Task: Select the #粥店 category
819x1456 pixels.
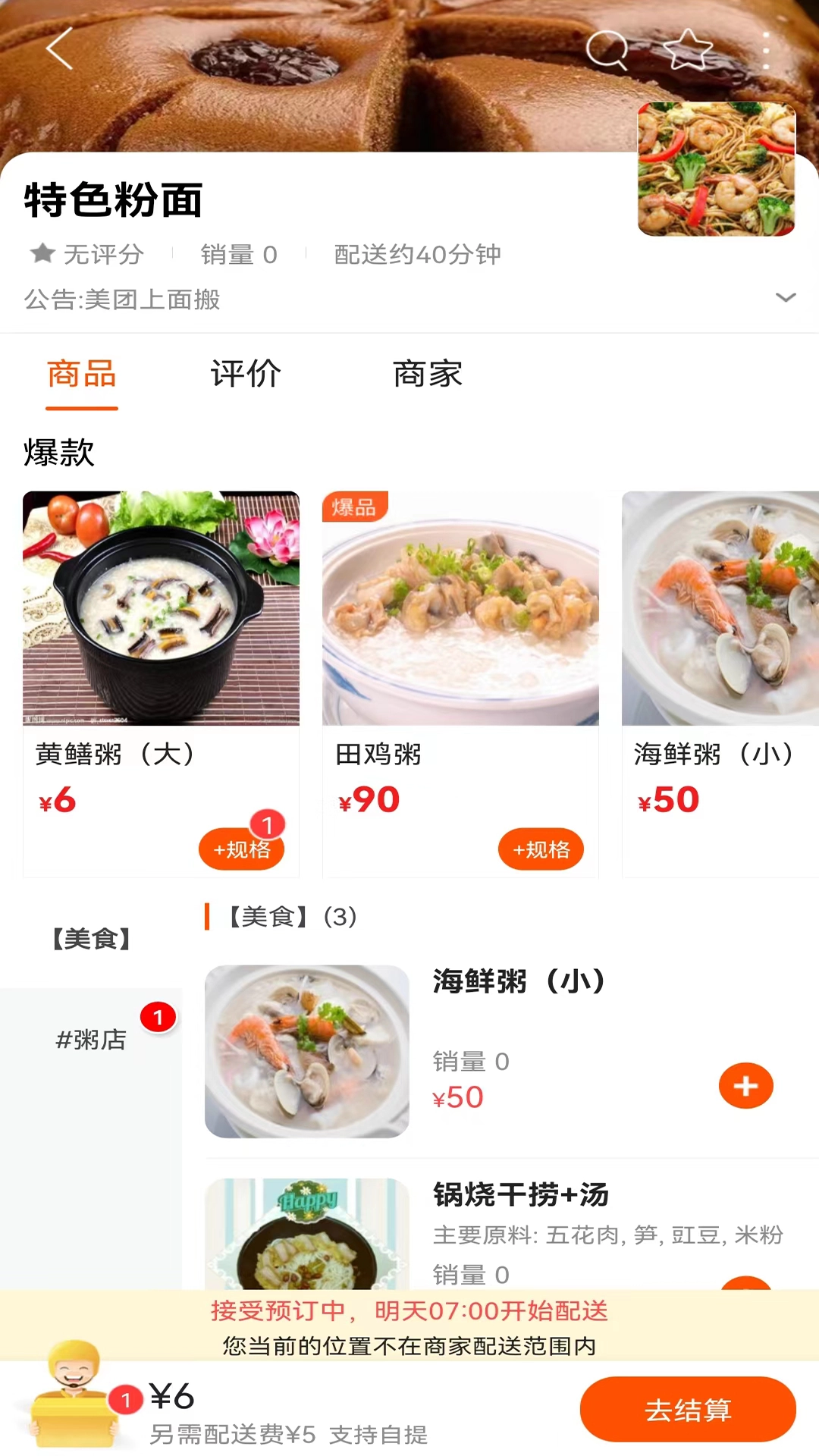Action: (91, 1039)
